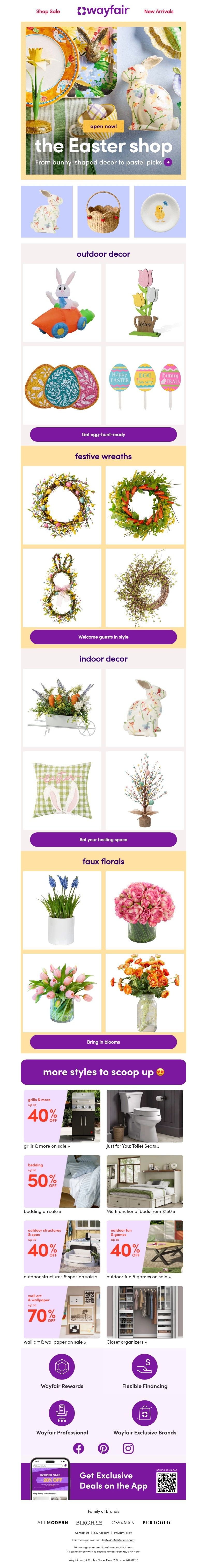Screen dimensions: 207x1568
Task: Tap Welcome guests in style button
Action: (103, 637)
